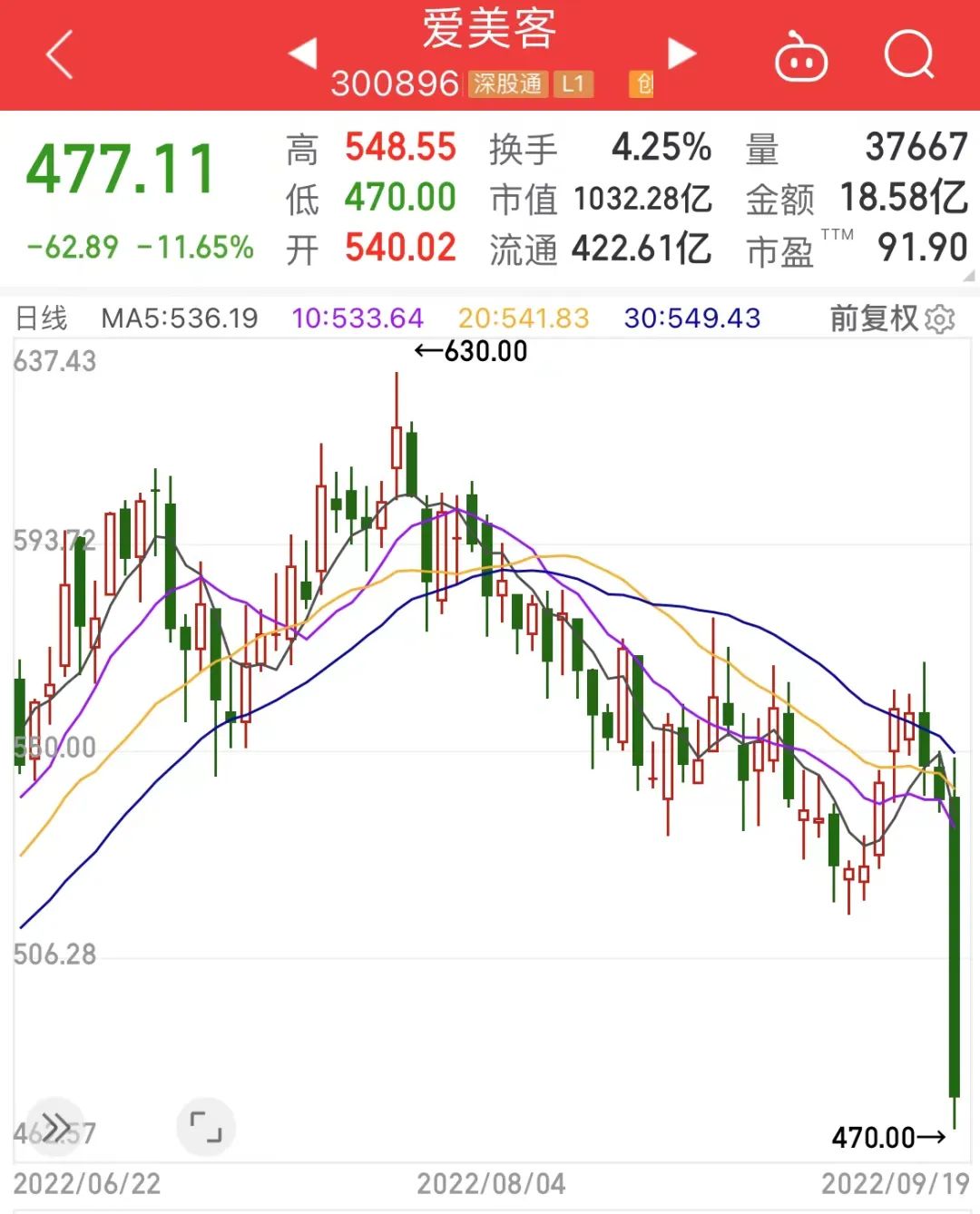Screen dimensions: 980x1214
Task: Tap the 爱美客 stock title
Action: (489, 30)
